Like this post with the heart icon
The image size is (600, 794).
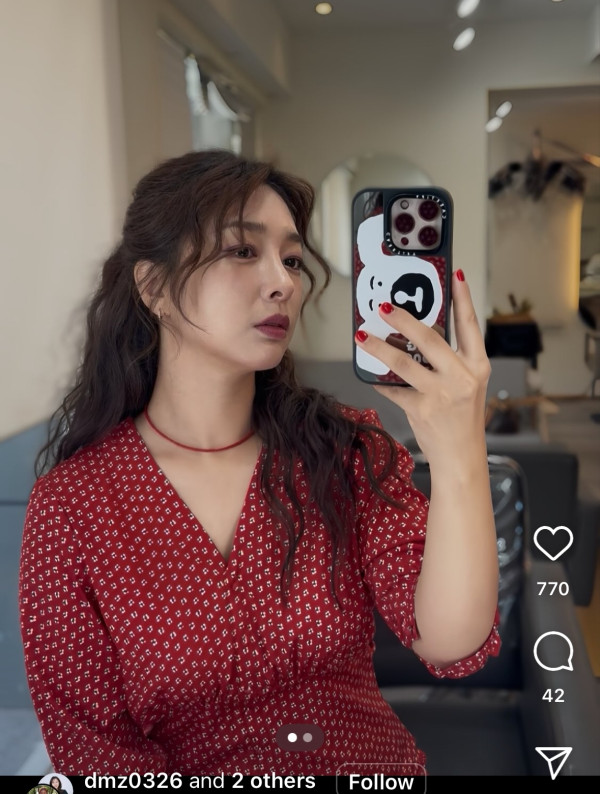click(x=553, y=543)
